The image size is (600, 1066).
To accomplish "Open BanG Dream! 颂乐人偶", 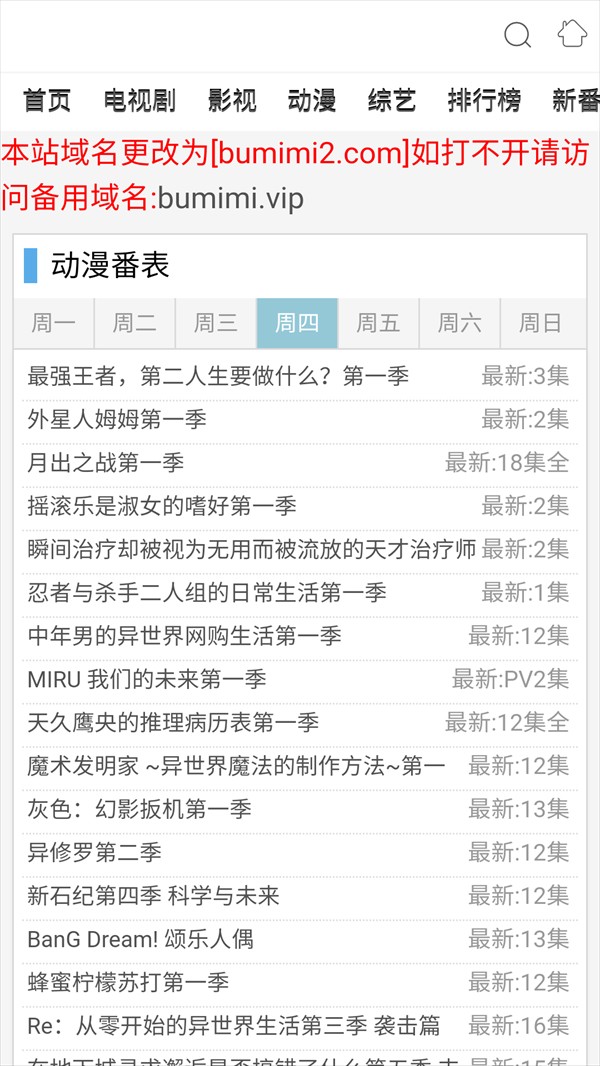I will coord(140,939).
